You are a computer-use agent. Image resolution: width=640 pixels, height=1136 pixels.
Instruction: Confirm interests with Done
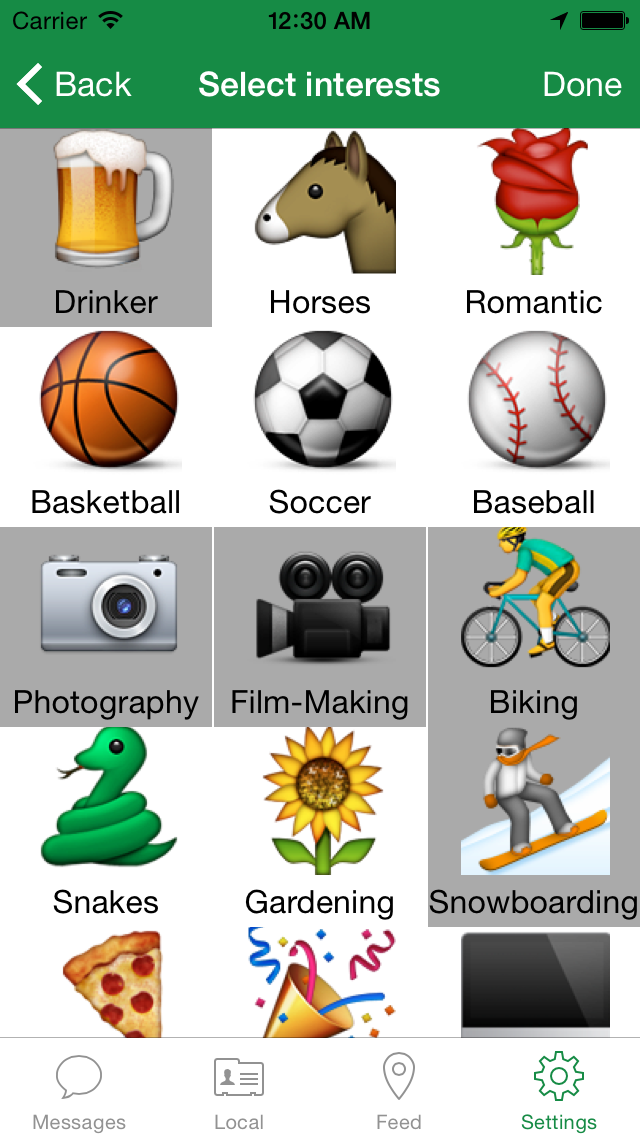point(582,85)
